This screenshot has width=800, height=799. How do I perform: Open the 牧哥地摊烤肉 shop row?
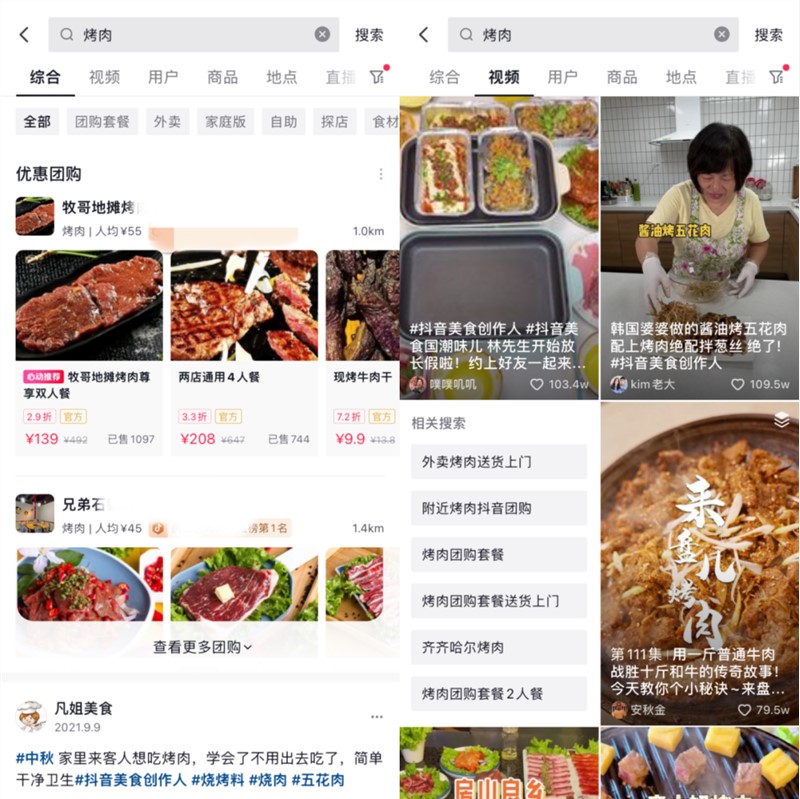(200, 218)
